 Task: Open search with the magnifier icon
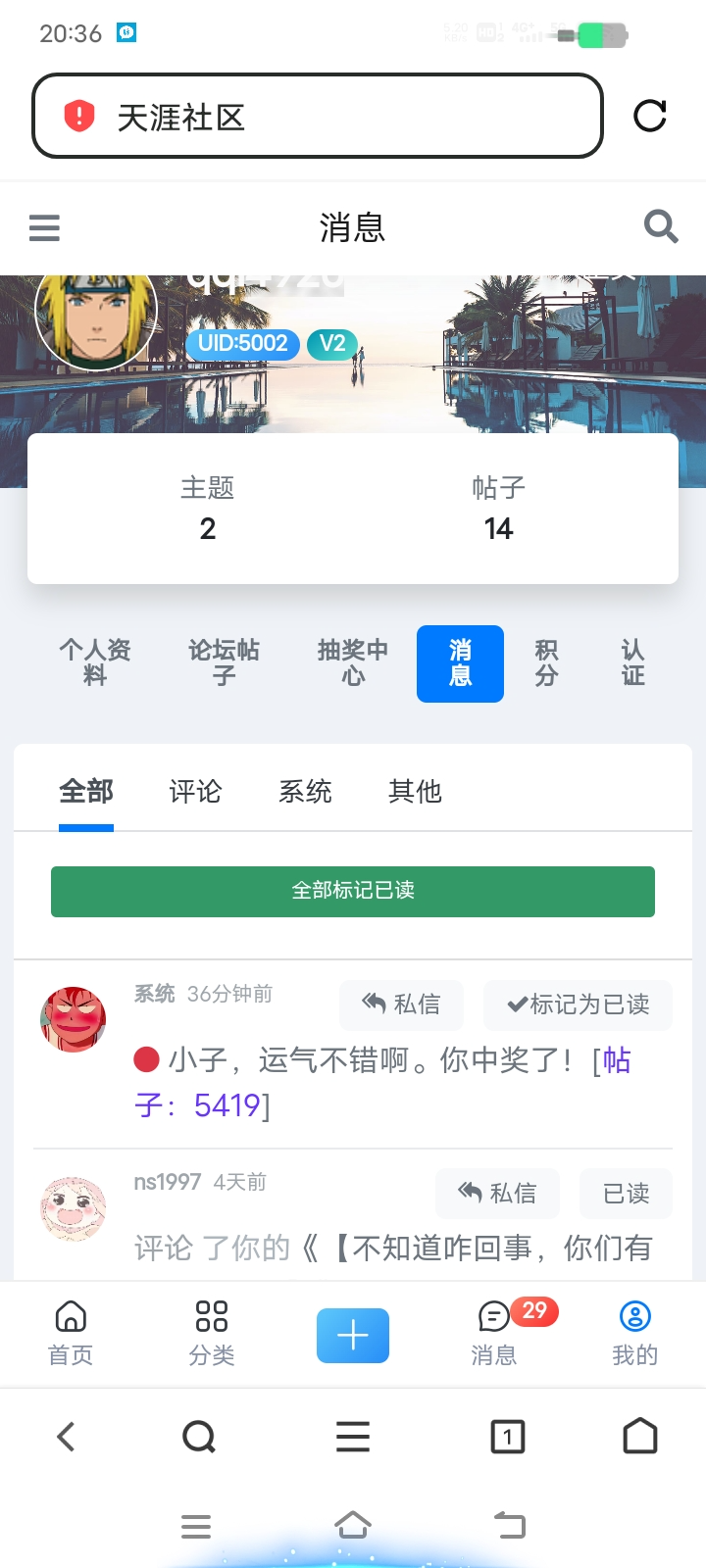click(x=660, y=227)
